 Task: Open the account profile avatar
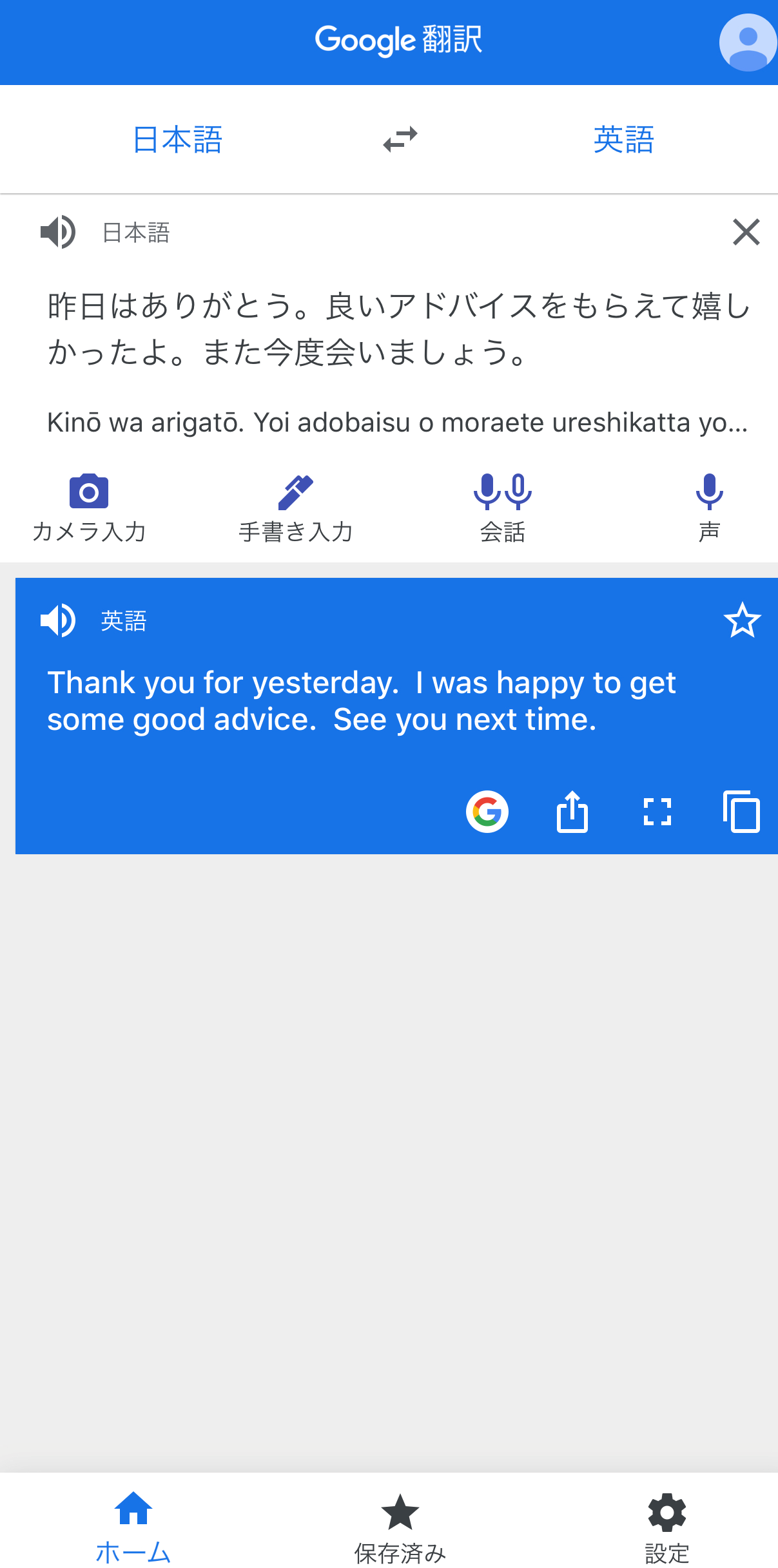click(746, 43)
